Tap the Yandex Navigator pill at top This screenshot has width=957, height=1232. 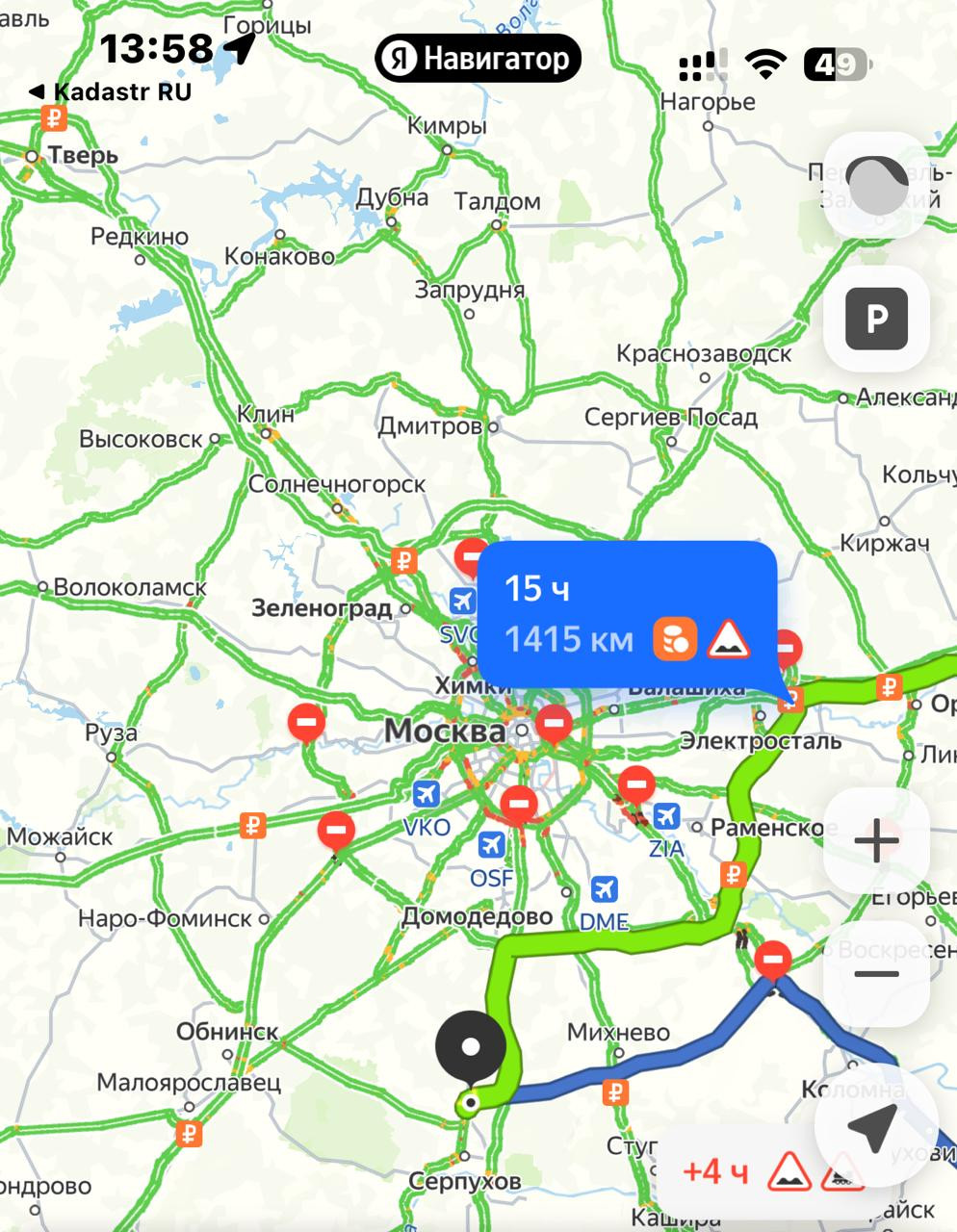[x=478, y=60]
